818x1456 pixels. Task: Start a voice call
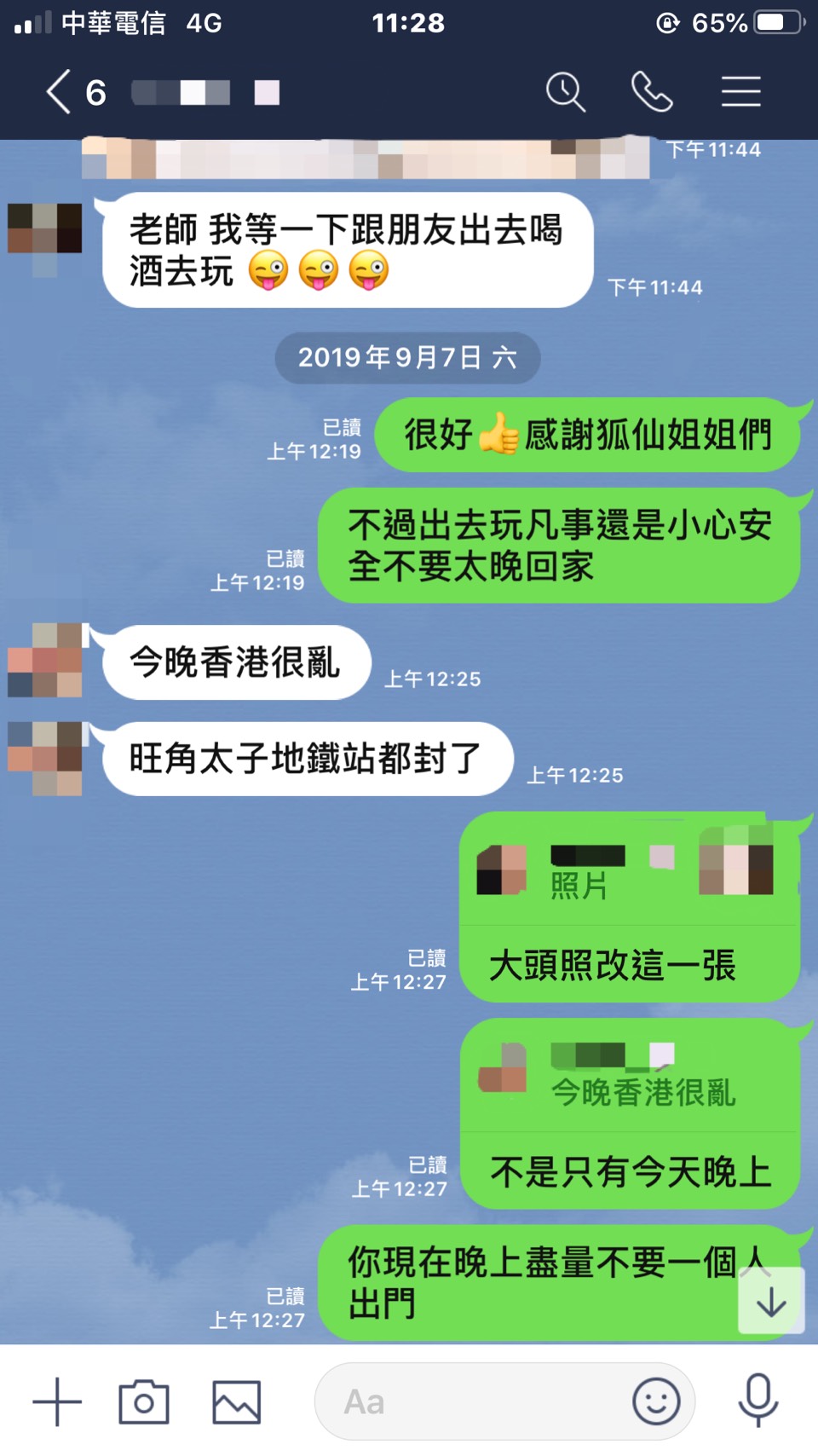click(x=652, y=92)
